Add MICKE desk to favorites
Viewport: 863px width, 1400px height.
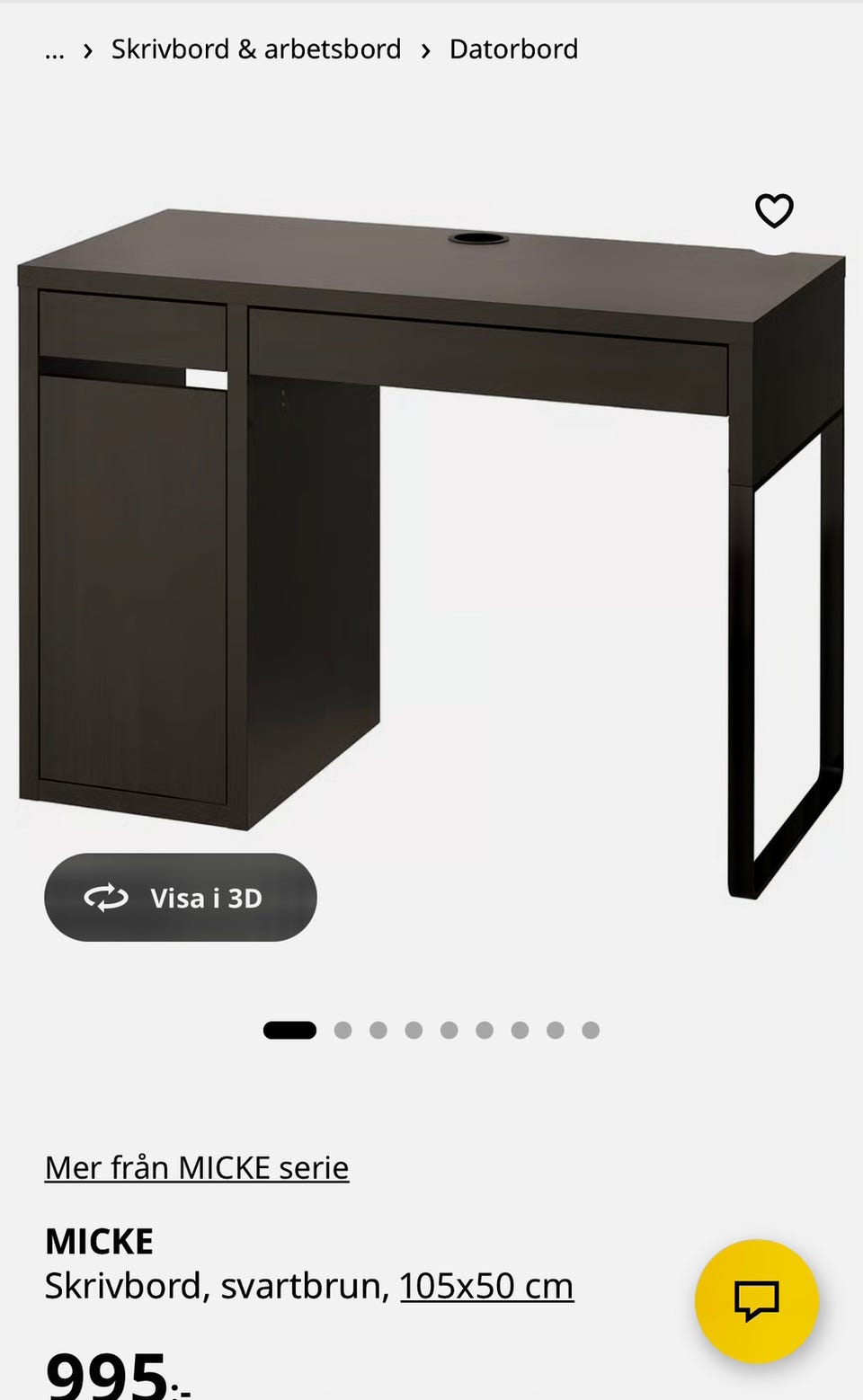tap(774, 211)
